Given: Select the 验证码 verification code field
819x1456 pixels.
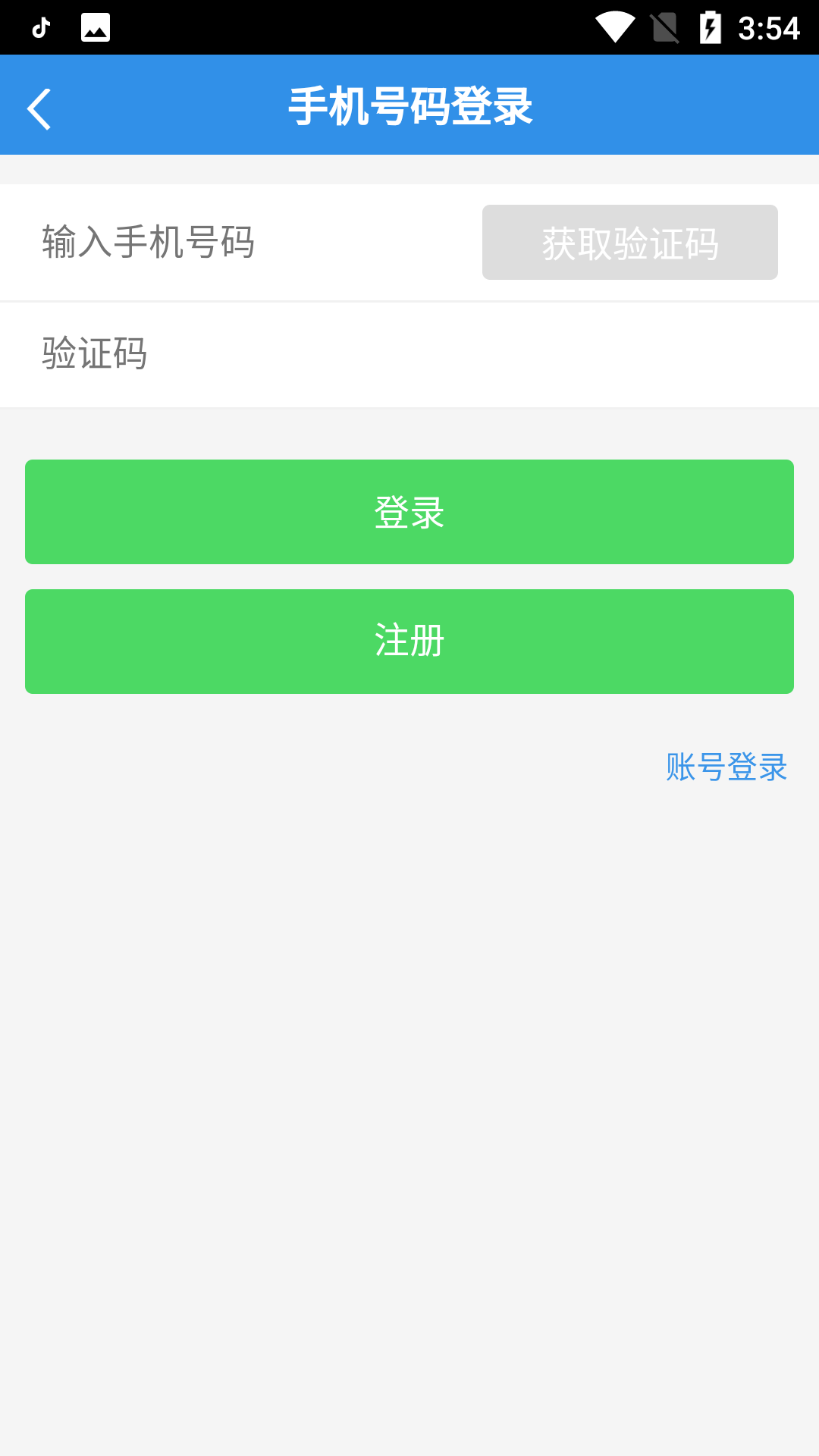Looking at the screenshot, I should tap(409, 354).
